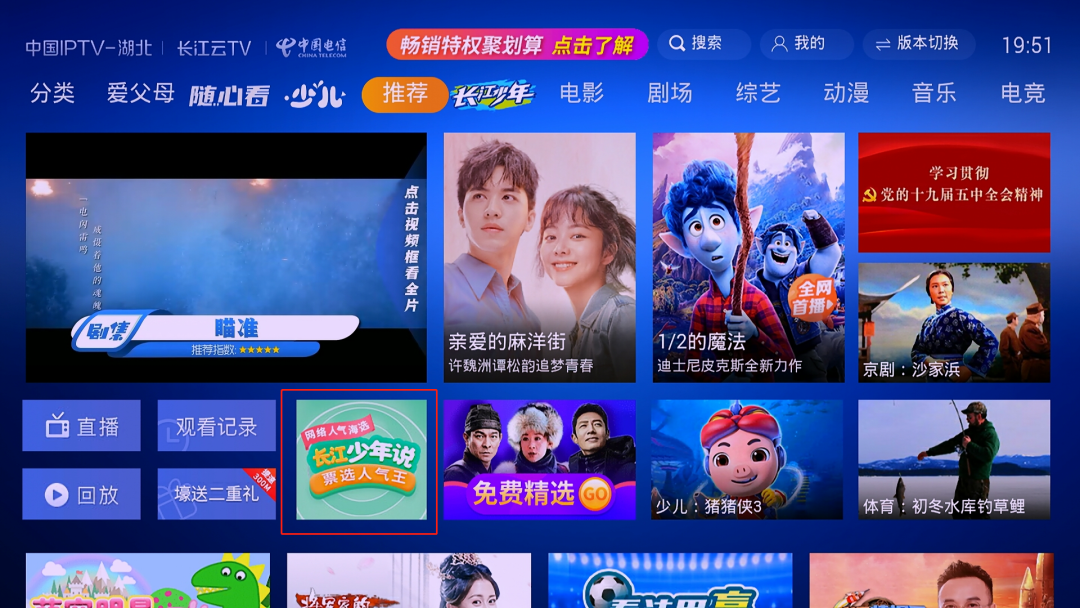The width and height of the screenshot is (1080, 608).
Task: Open the 长江少年说 voting tile
Action: tap(360, 460)
